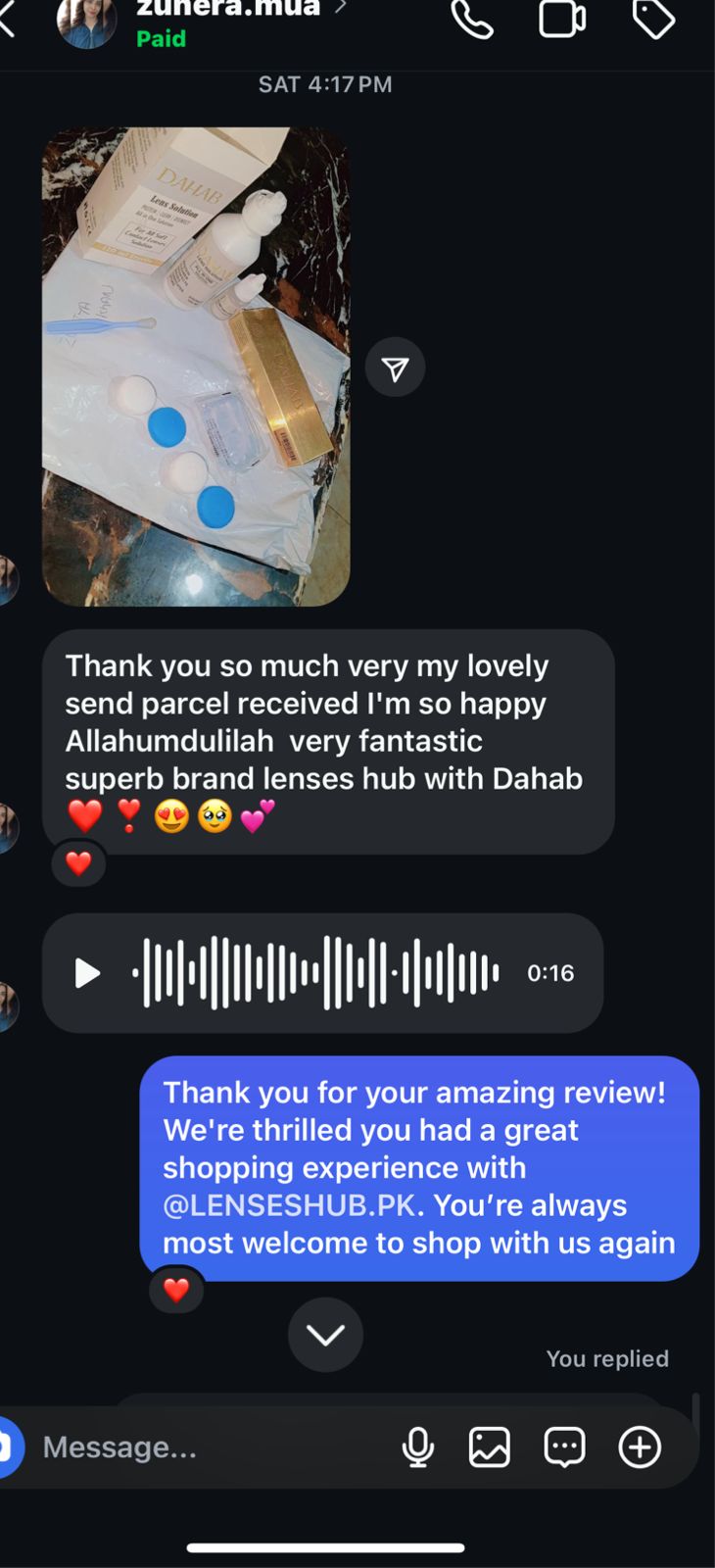Open the customer's thank-you text message
Image resolution: width=715 pixels, height=1568 pixels.
coord(323,740)
